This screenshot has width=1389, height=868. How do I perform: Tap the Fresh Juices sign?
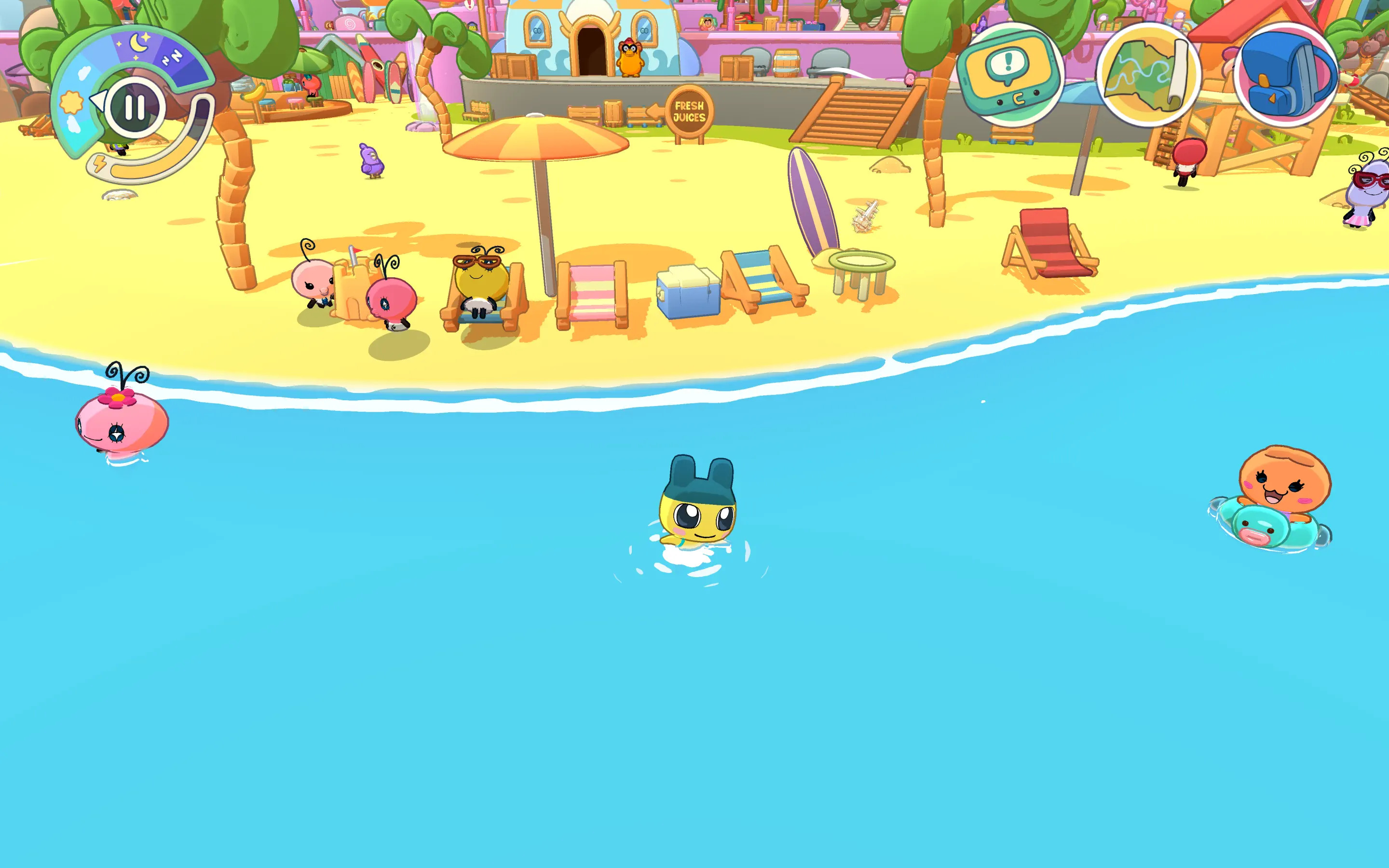click(x=689, y=112)
